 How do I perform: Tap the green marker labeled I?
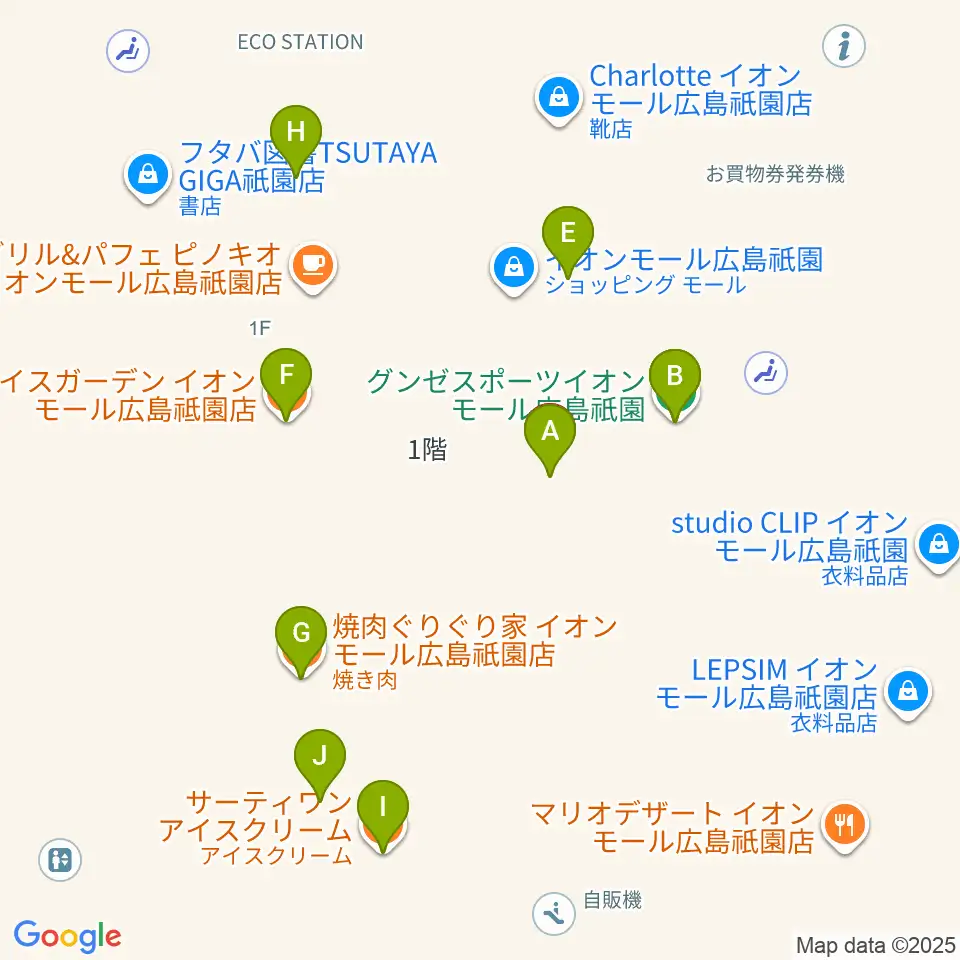coord(383,816)
